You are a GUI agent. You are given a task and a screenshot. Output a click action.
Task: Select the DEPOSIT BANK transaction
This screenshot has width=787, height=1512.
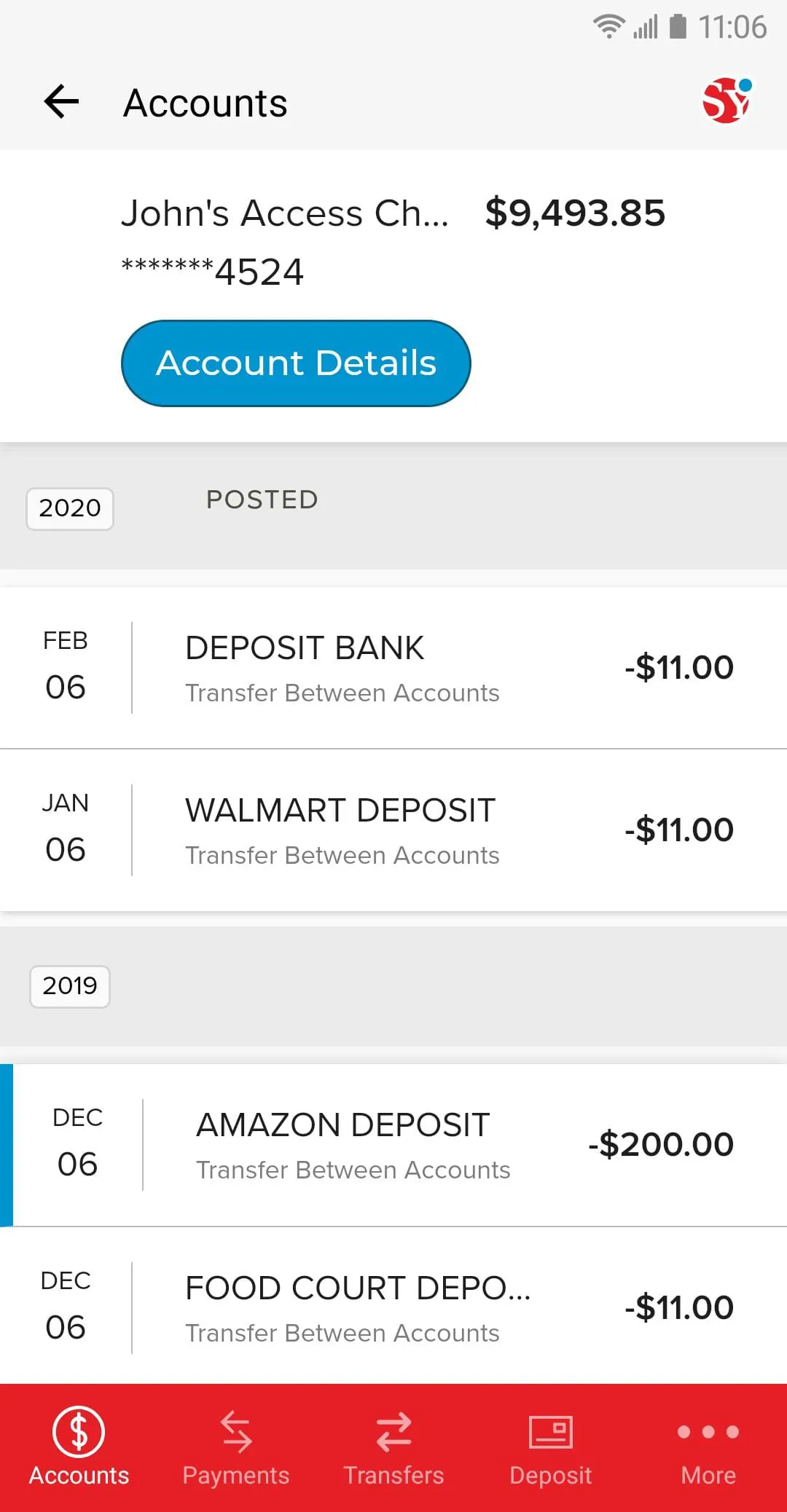[393, 666]
